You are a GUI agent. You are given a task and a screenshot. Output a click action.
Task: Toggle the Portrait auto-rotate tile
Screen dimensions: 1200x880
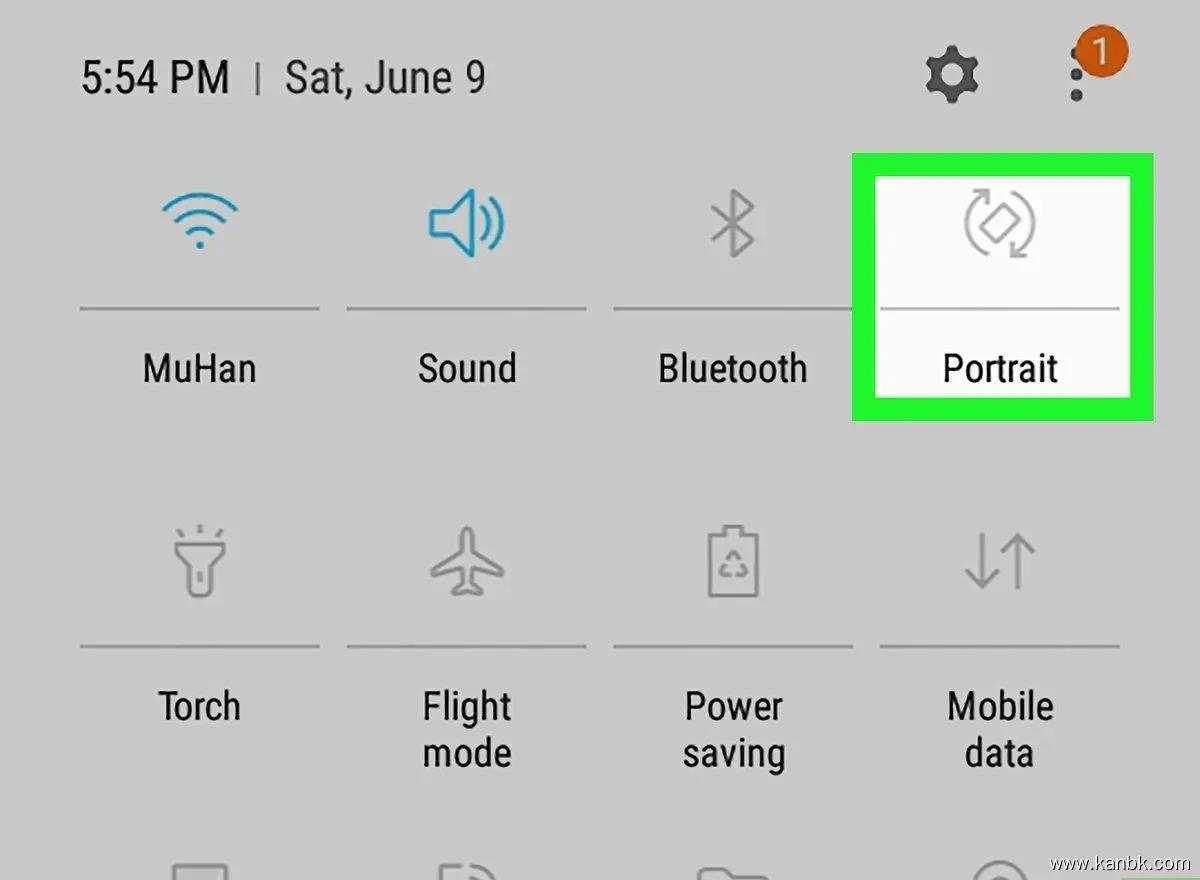click(x=999, y=226)
